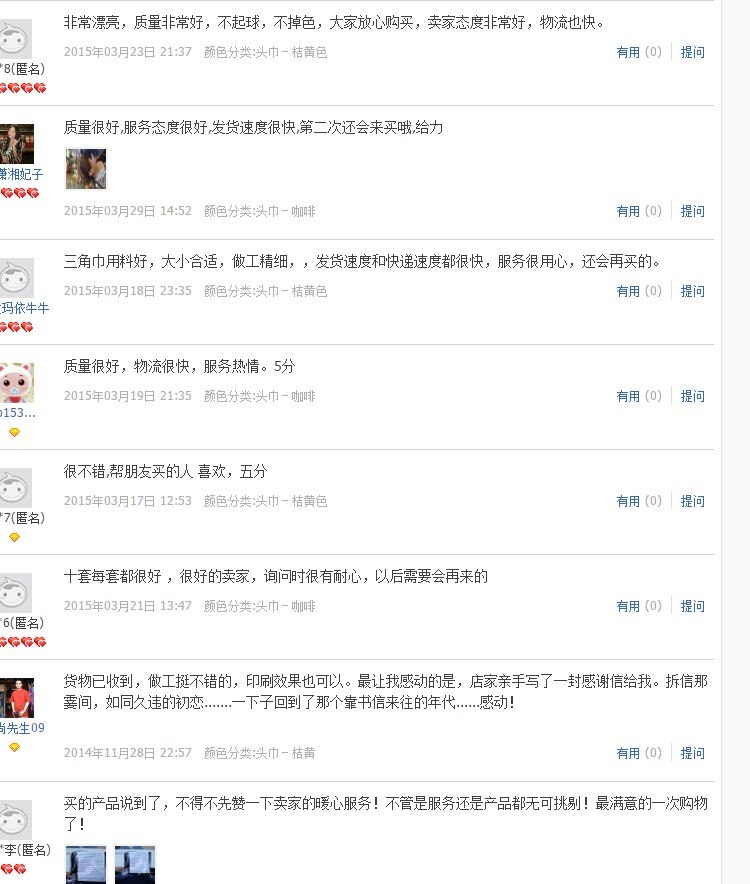Open the photo in the 03月29日 review
Screen dimensions: 750x884
pyautogui.click(x=86, y=169)
